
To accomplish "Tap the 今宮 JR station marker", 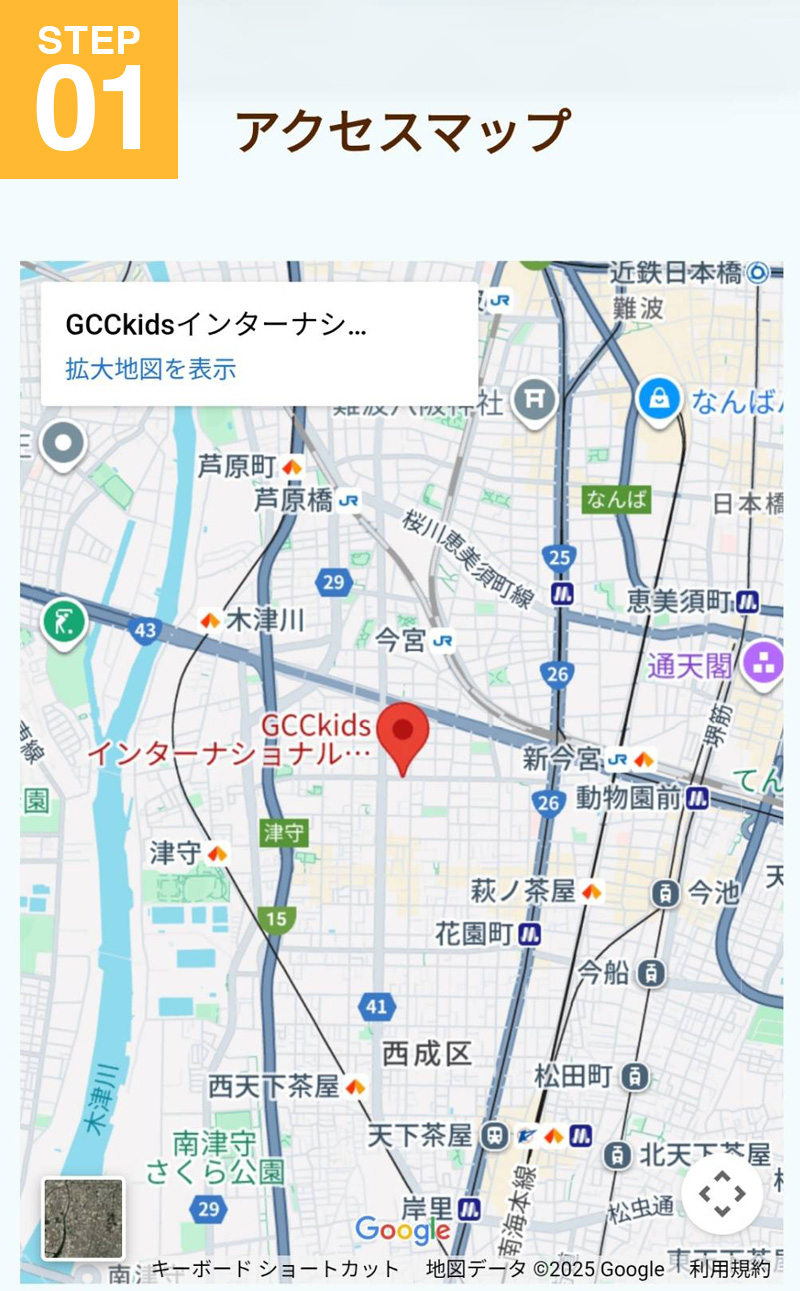I will coord(443,640).
